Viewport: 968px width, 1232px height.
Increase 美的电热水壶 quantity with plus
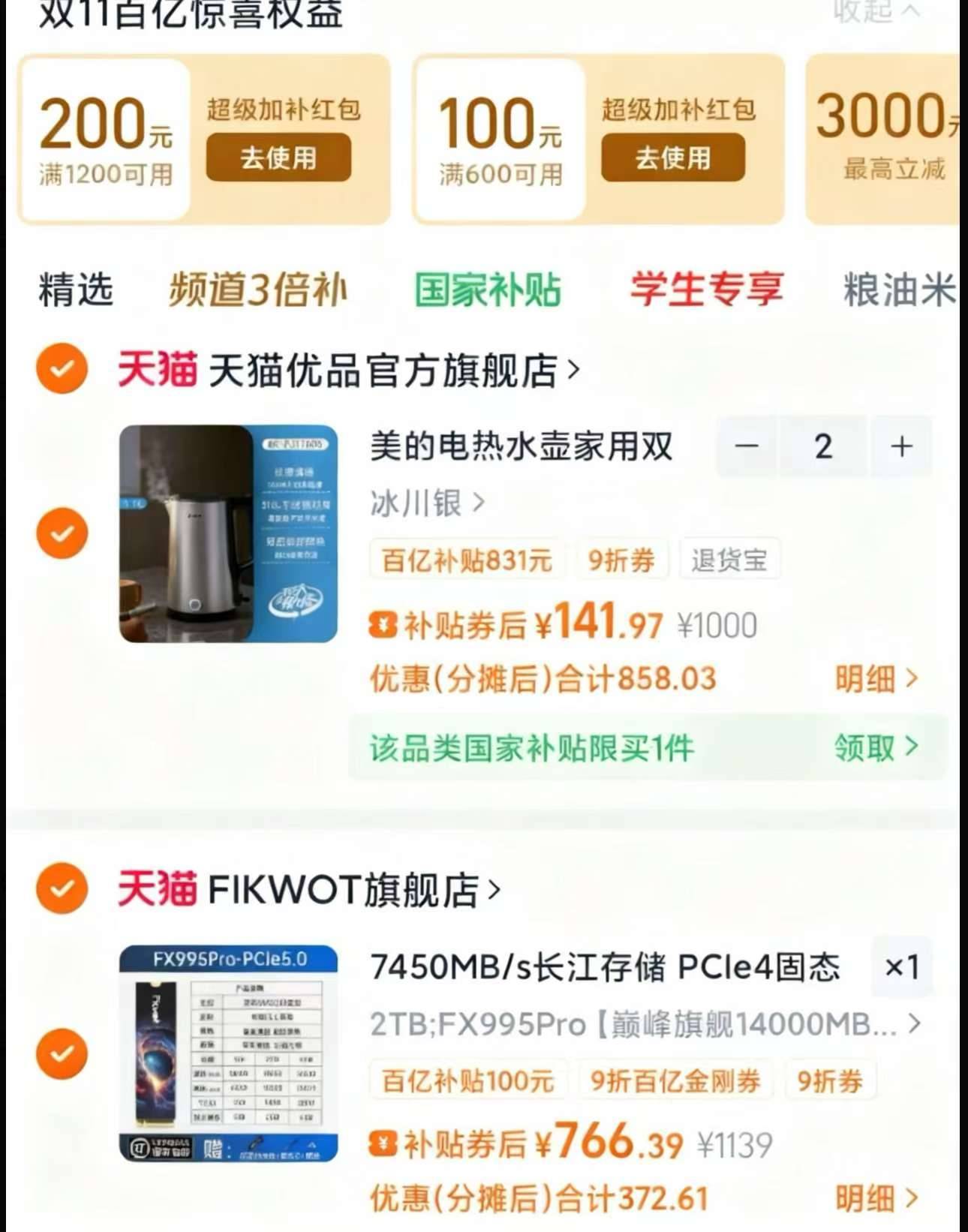[x=901, y=446]
